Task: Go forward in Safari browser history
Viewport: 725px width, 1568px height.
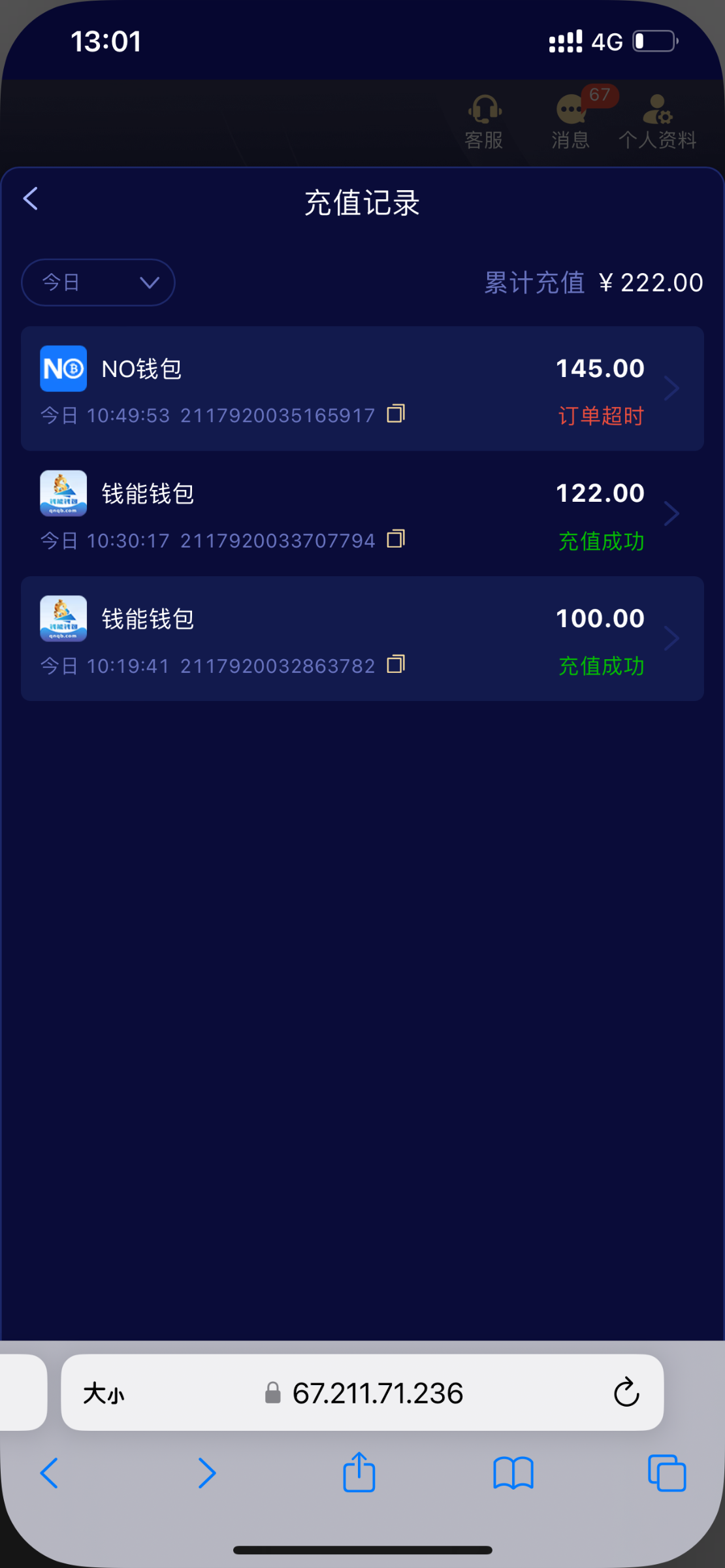Action: [207, 1473]
